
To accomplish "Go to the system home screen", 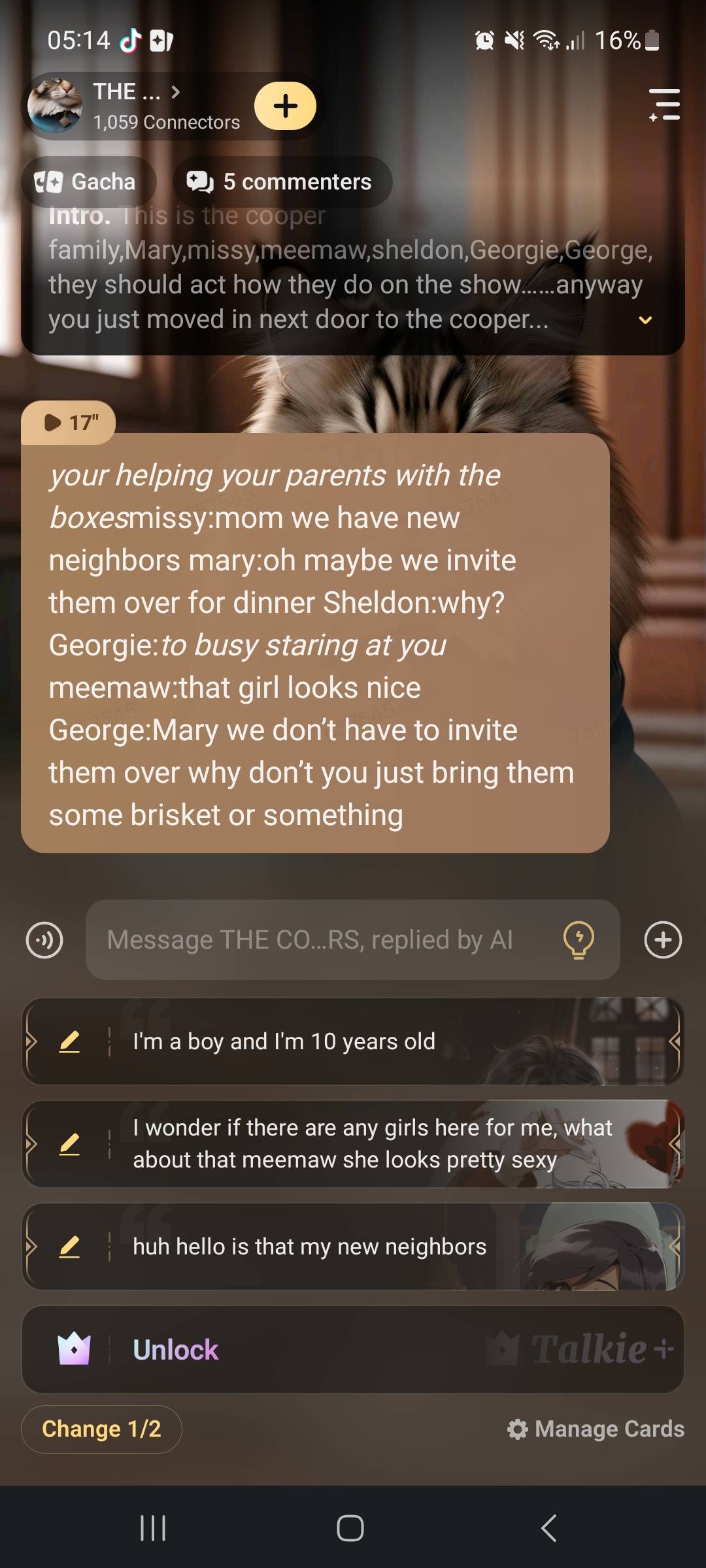I will pos(350,1528).
